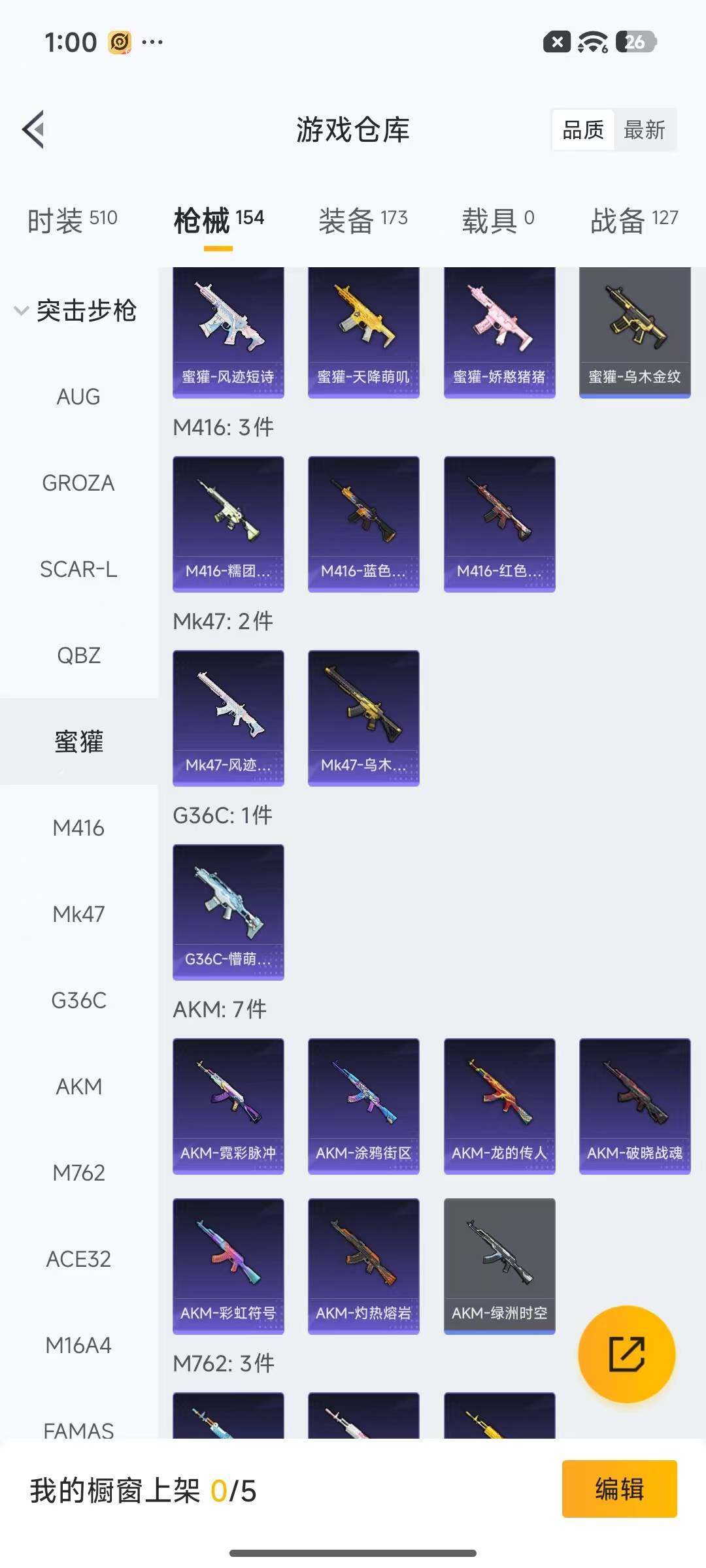This screenshot has width=706, height=1568.
Task: Switch to the 载具 tab
Action: pyautogui.click(x=498, y=220)
